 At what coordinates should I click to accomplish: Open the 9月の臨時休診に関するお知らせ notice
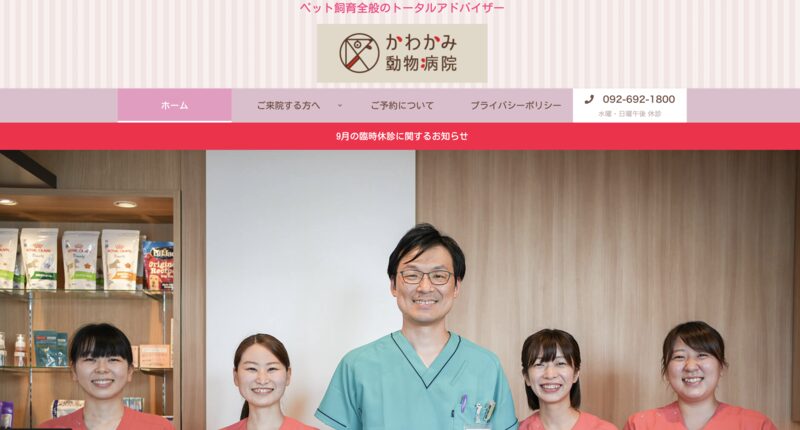tap(401, 136)
